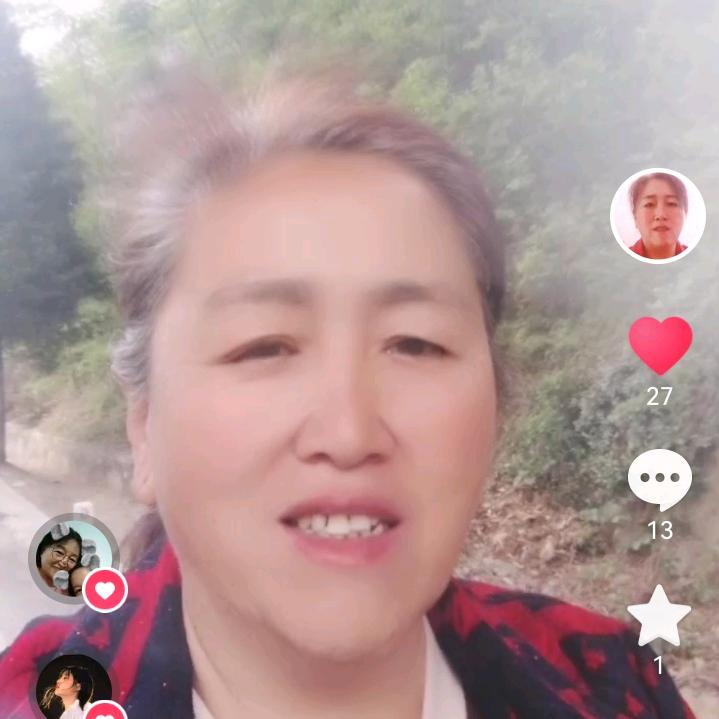
Task: Like this video with the heart
Action: pyautogui.click(x=660, y=345)
